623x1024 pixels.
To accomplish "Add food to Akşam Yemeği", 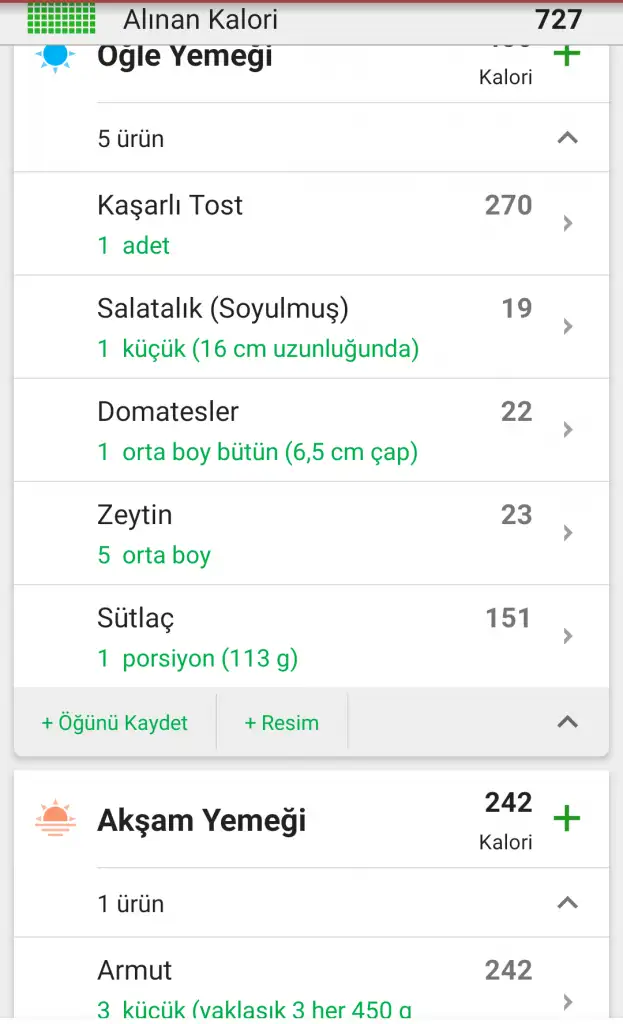I will tap(567, 819).
